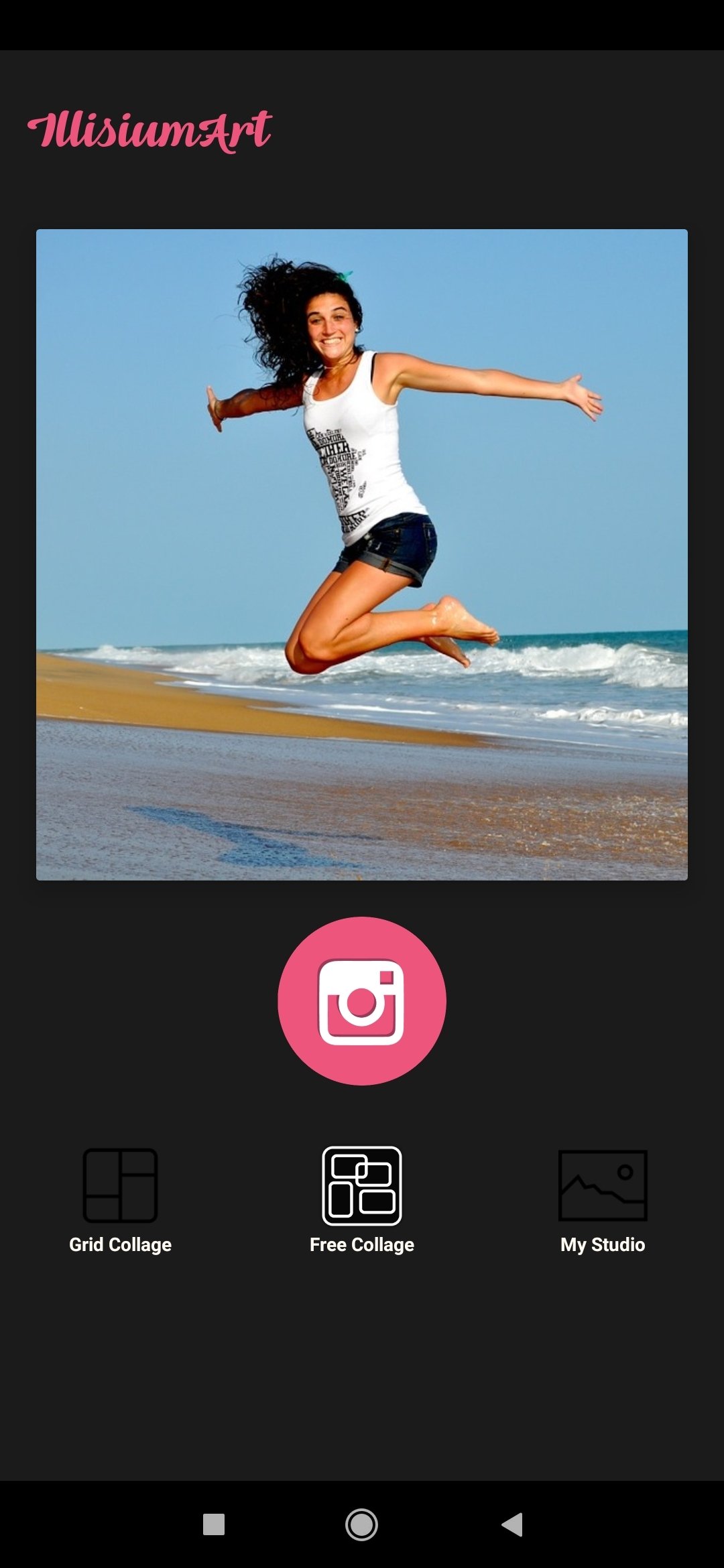Tap the pink camera button
Image resolution: width=724 pixels, height=1568 pixels.
(x=362, y=1000)
